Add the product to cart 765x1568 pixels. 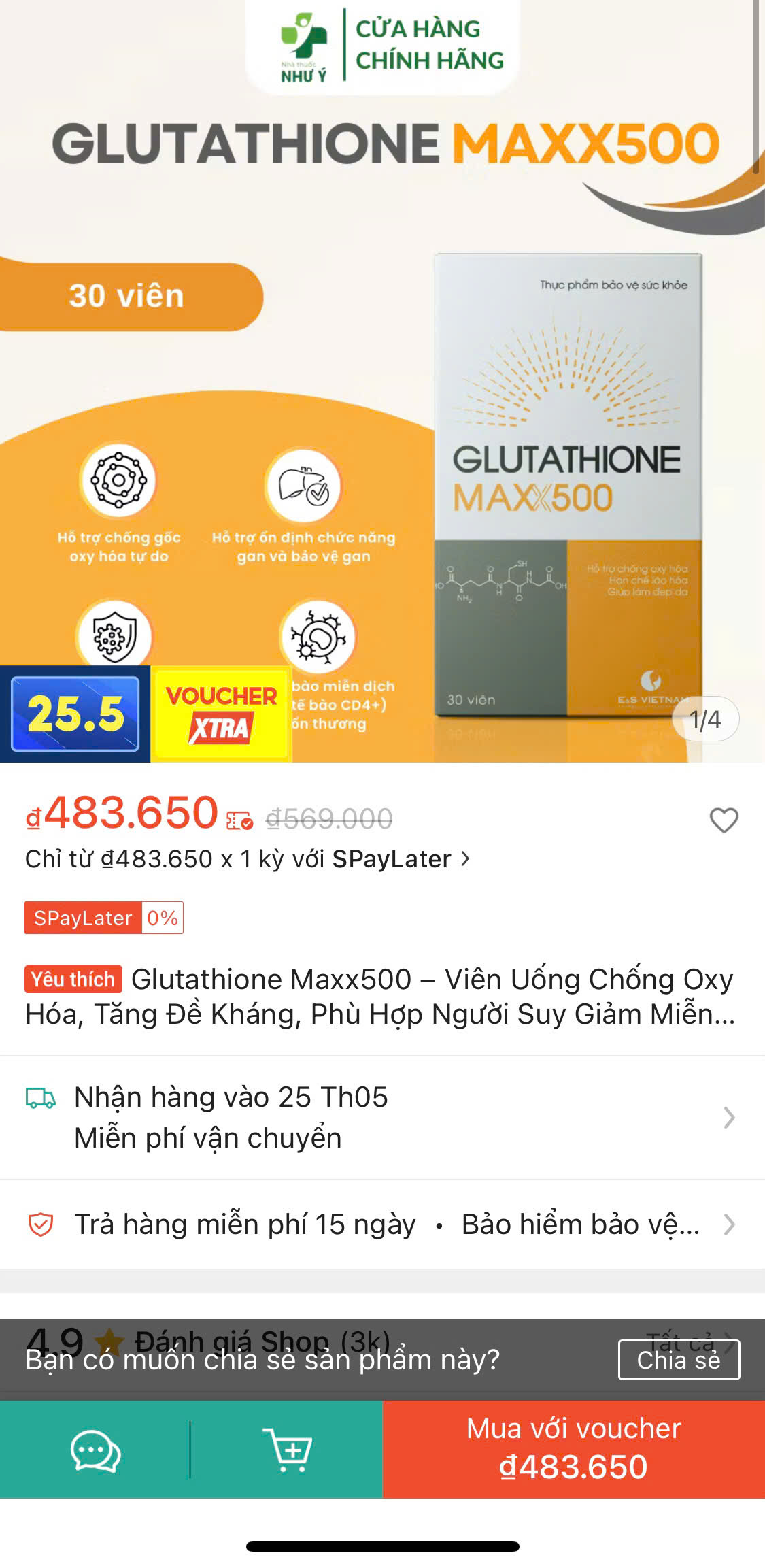tap(287, 1450)
